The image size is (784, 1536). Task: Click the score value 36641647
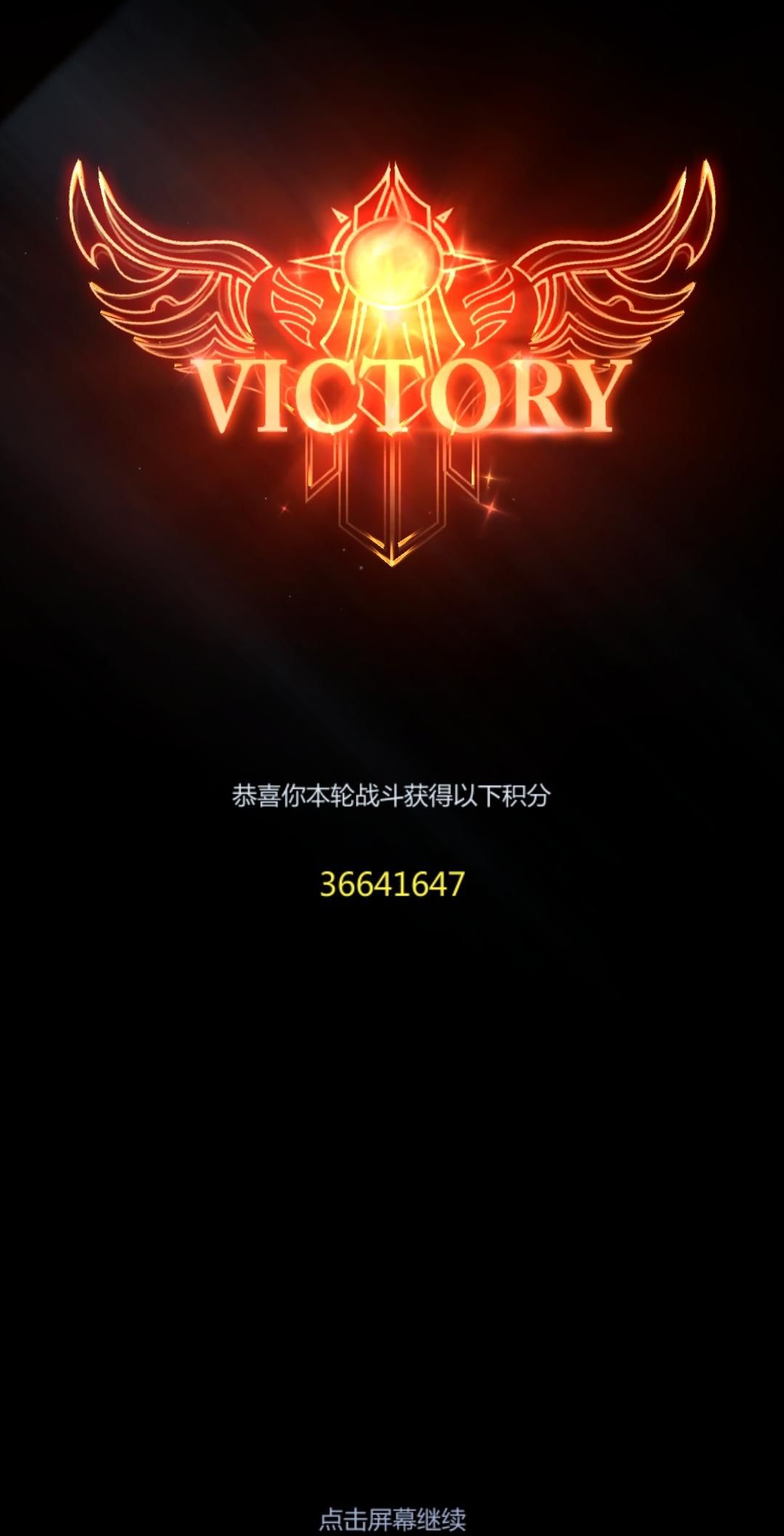point(391,884)
